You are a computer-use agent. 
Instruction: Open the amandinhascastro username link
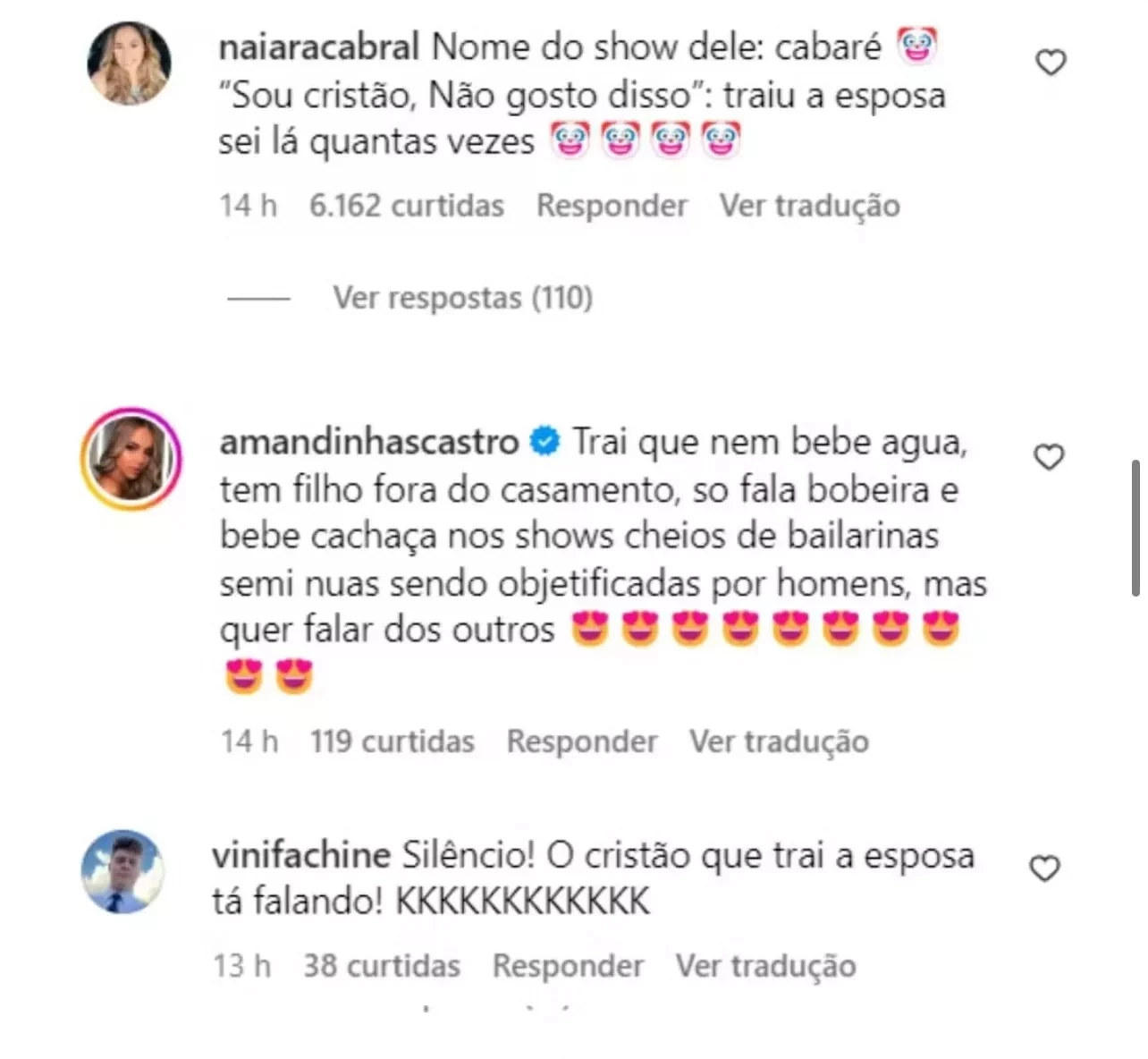(368, 442)
